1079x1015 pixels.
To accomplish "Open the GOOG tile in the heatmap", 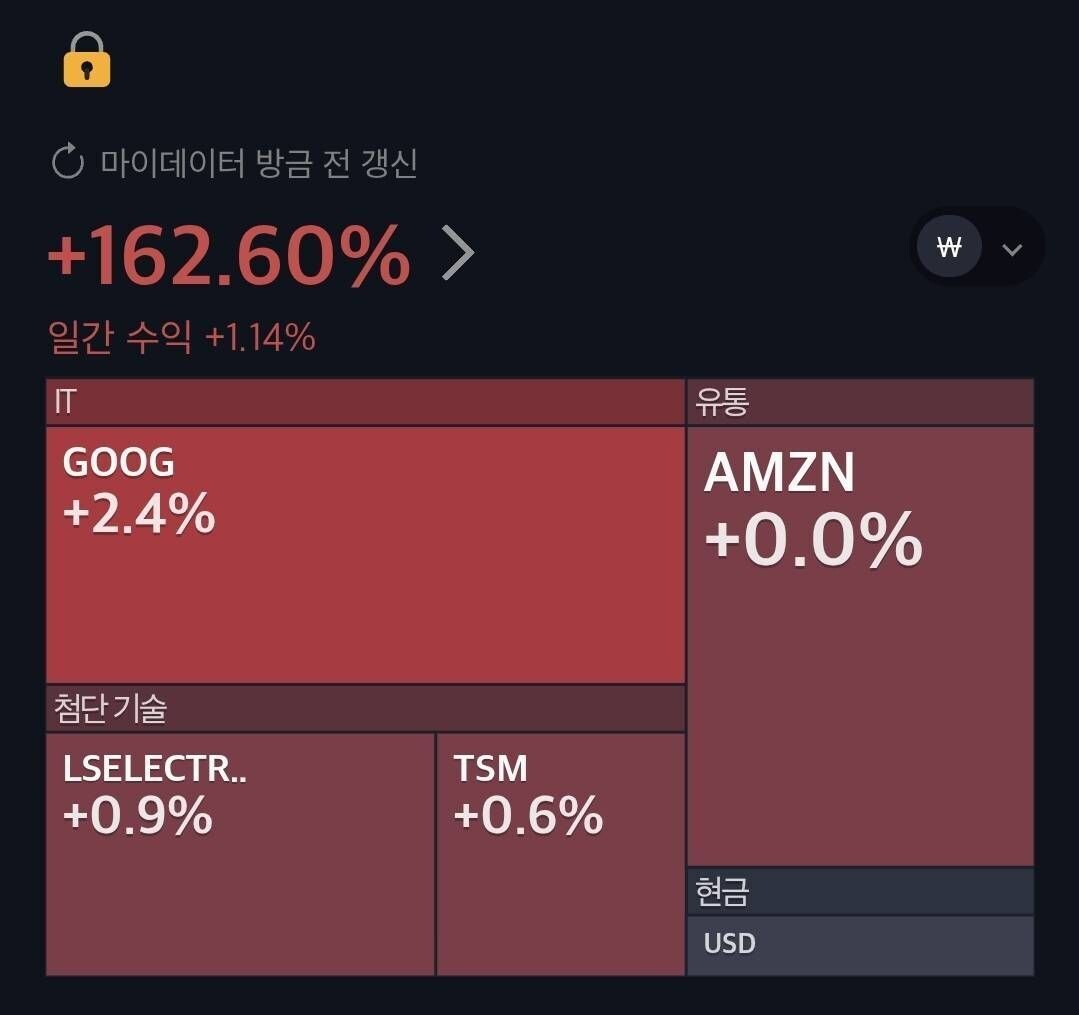I will (365, 555).
